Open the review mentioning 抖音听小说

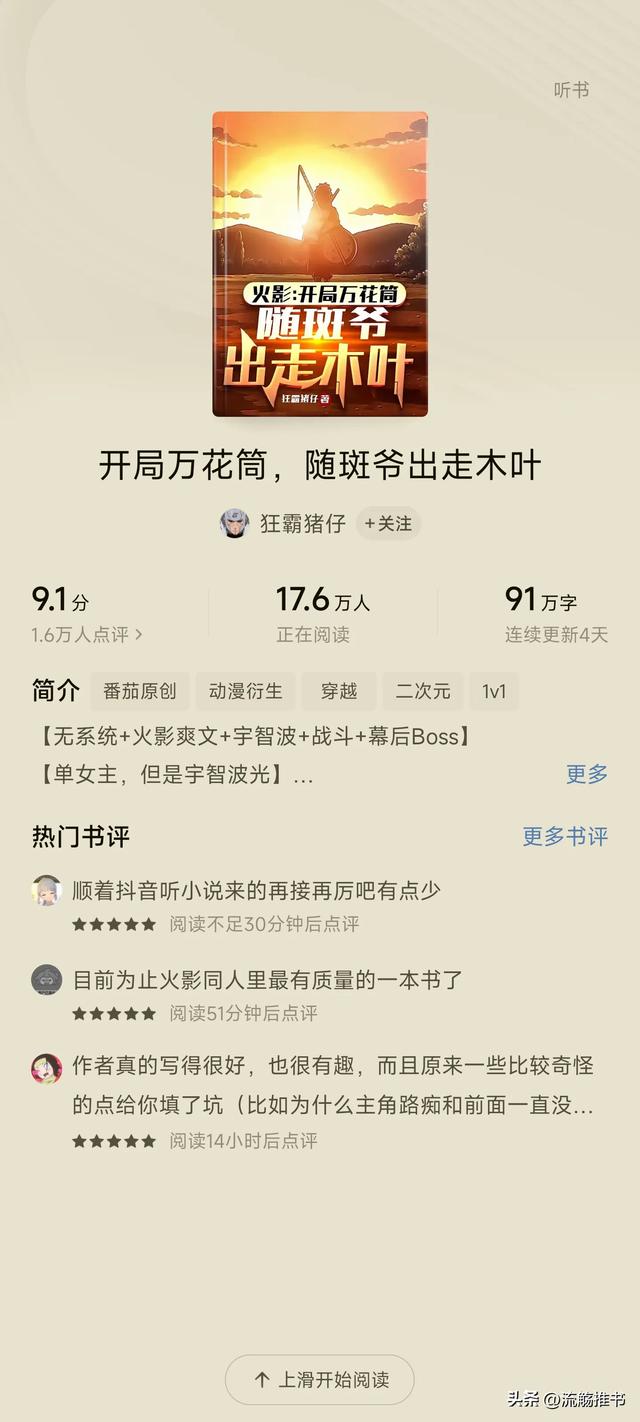257,890
